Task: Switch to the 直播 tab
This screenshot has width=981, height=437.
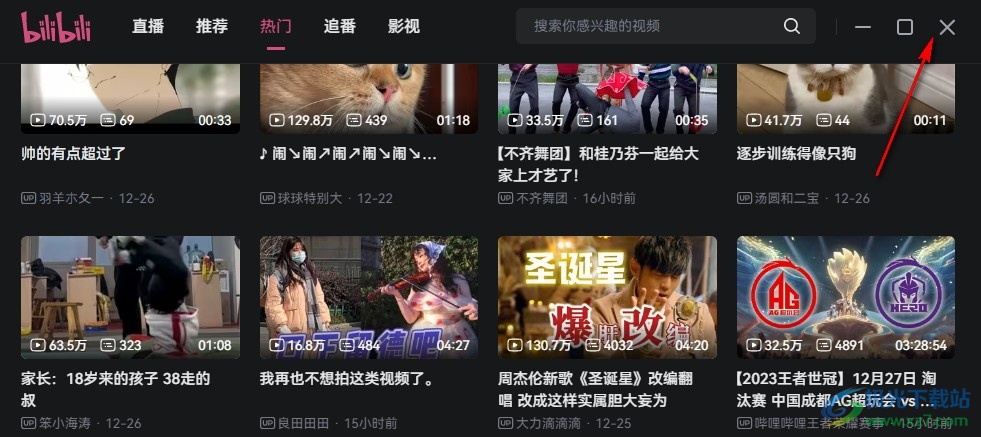Action: pyautogui.click(x=148, y=27)
